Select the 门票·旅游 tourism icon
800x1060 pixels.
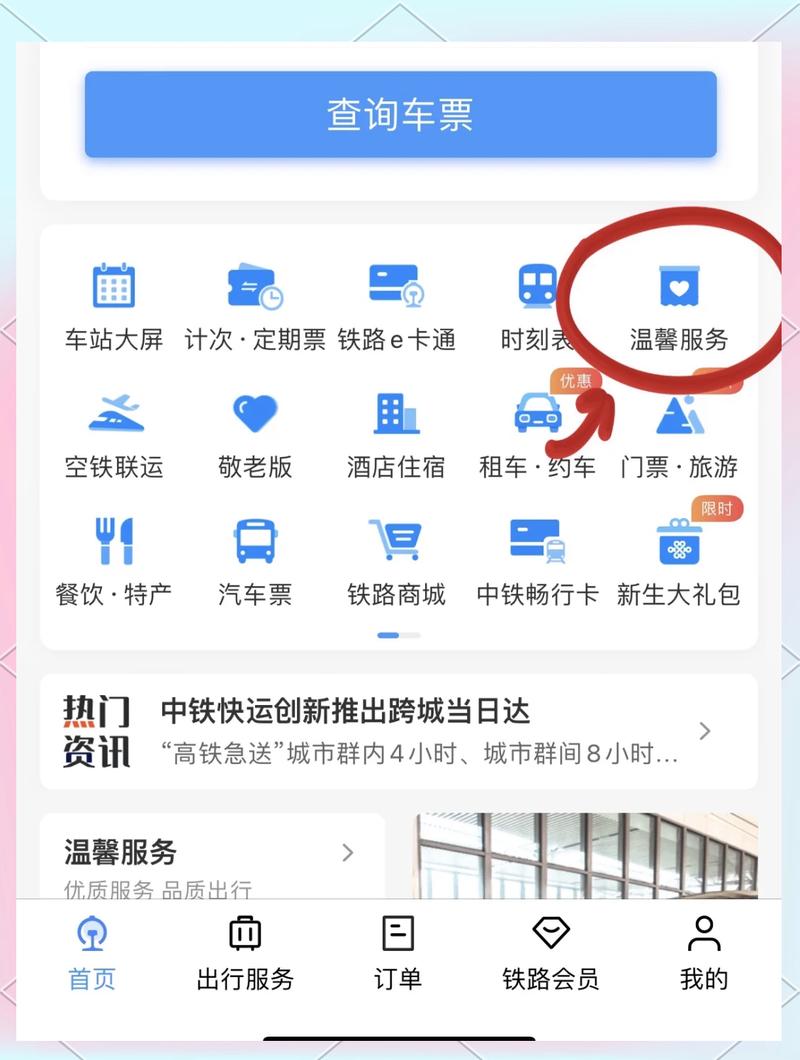pos(678,414)
